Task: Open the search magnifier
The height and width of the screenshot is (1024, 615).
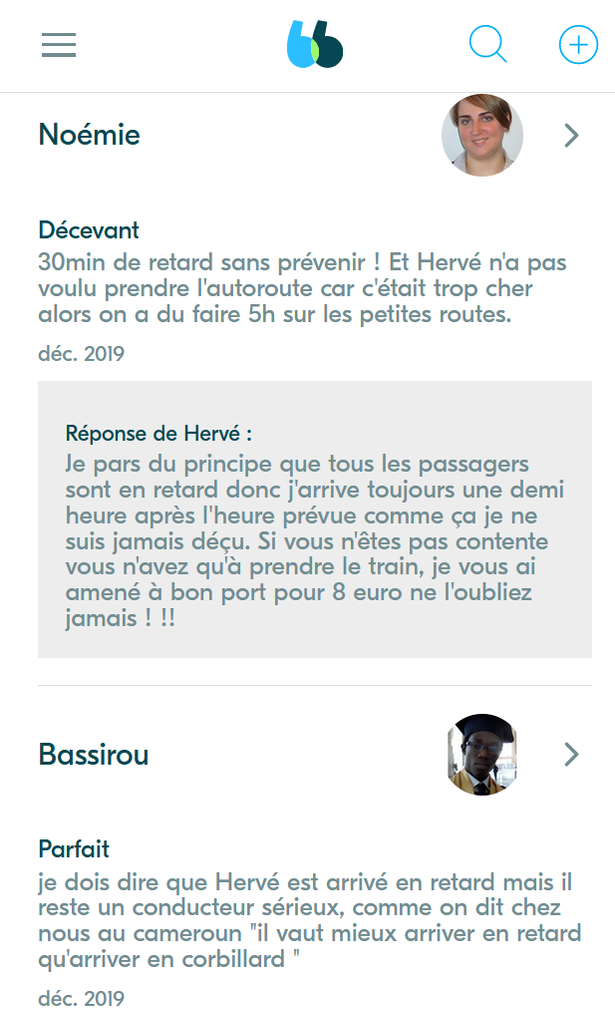Action: click(488, 45)
